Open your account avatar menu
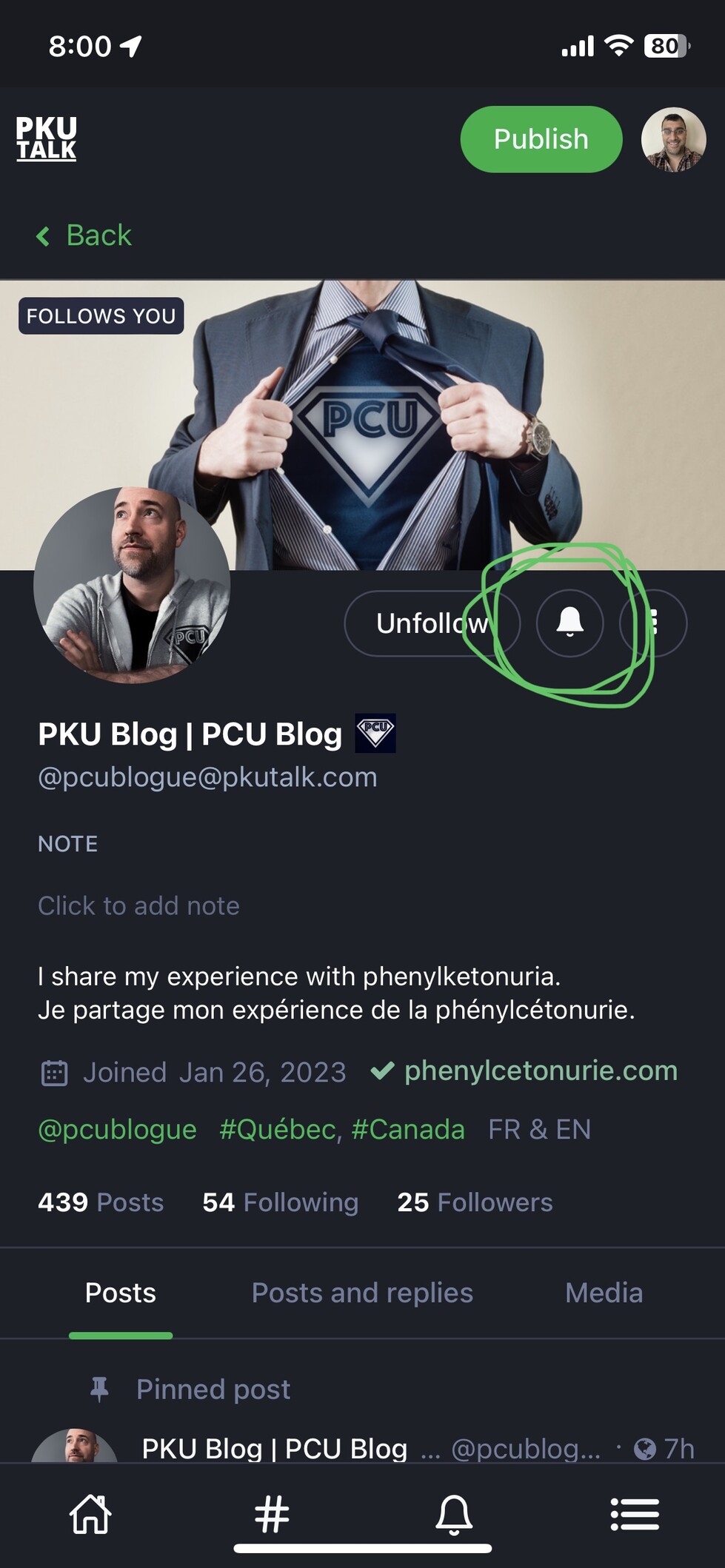This screenshot has height=1568, width=725. [673, 139]
